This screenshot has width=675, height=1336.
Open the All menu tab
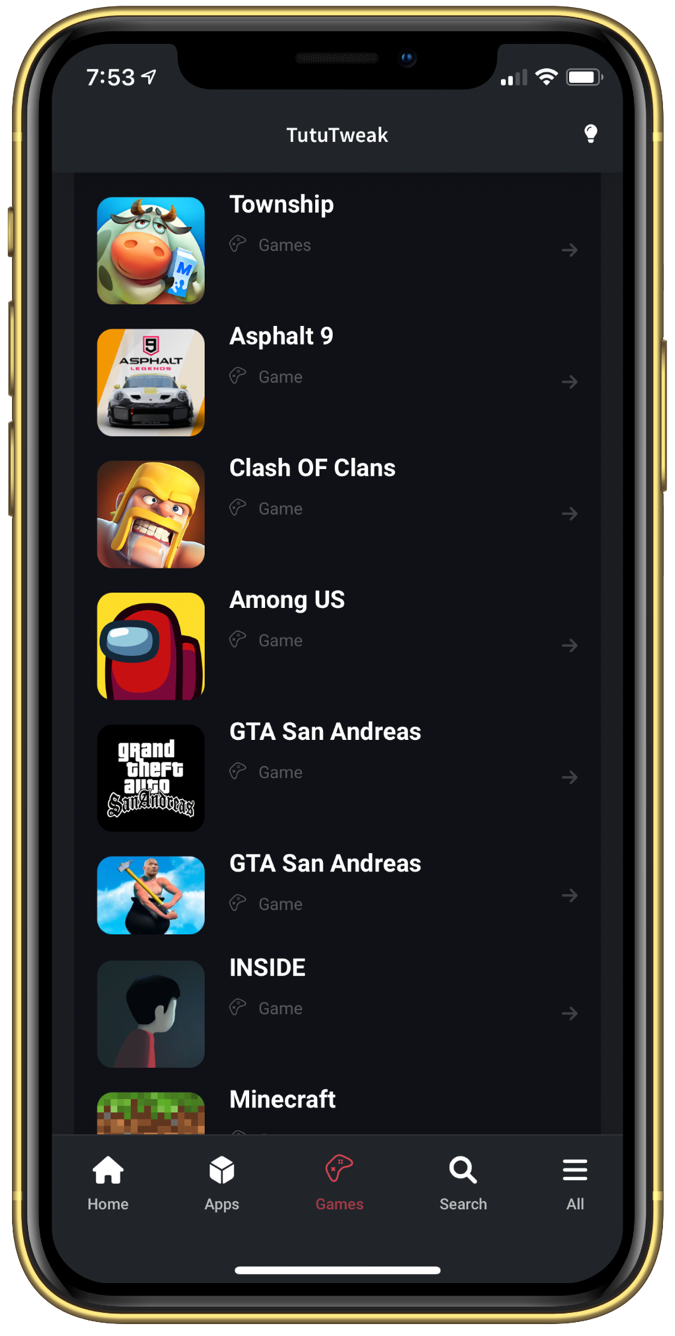click(575, 1183)
